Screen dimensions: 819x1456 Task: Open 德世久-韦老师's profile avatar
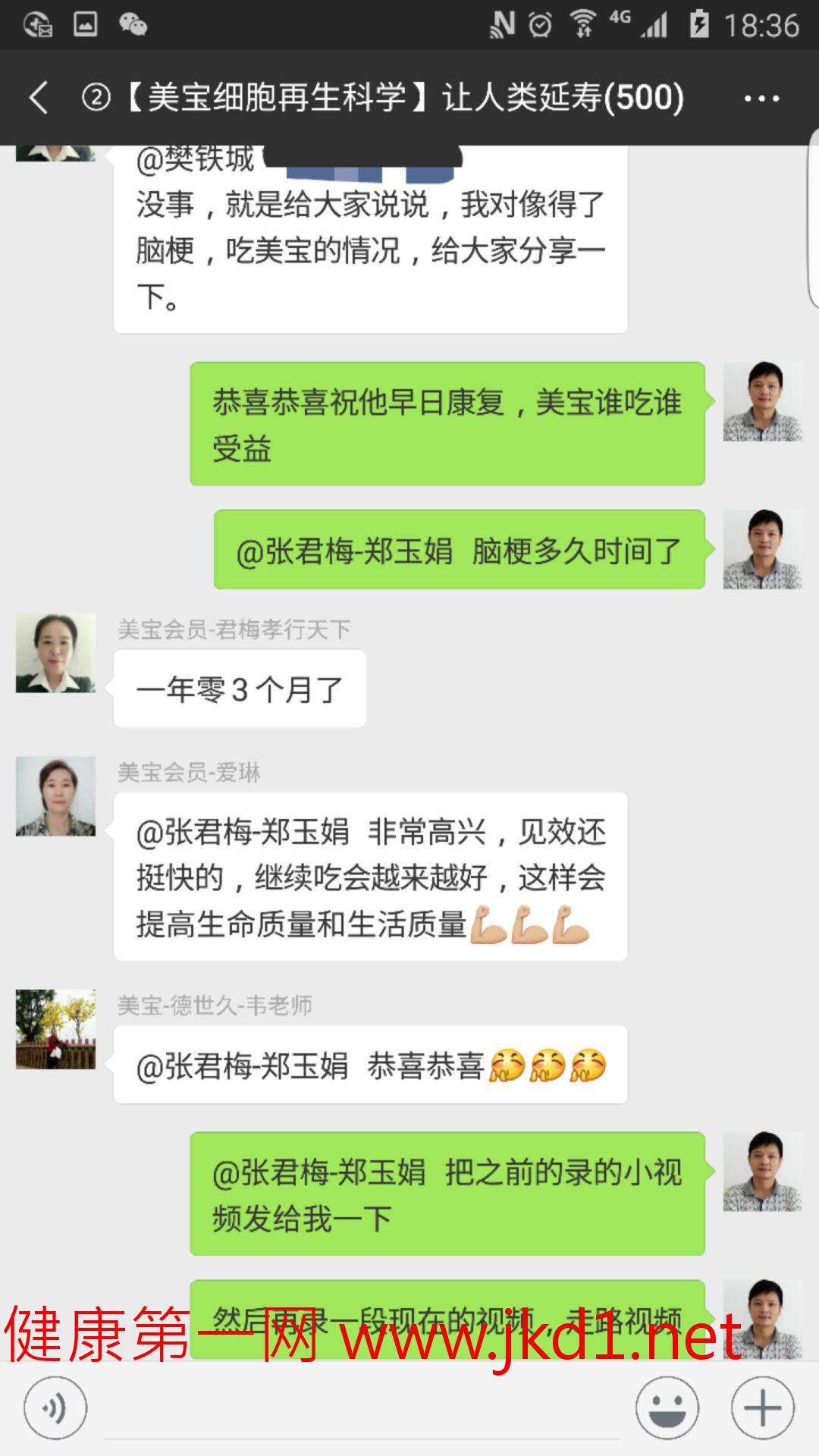55,1029
